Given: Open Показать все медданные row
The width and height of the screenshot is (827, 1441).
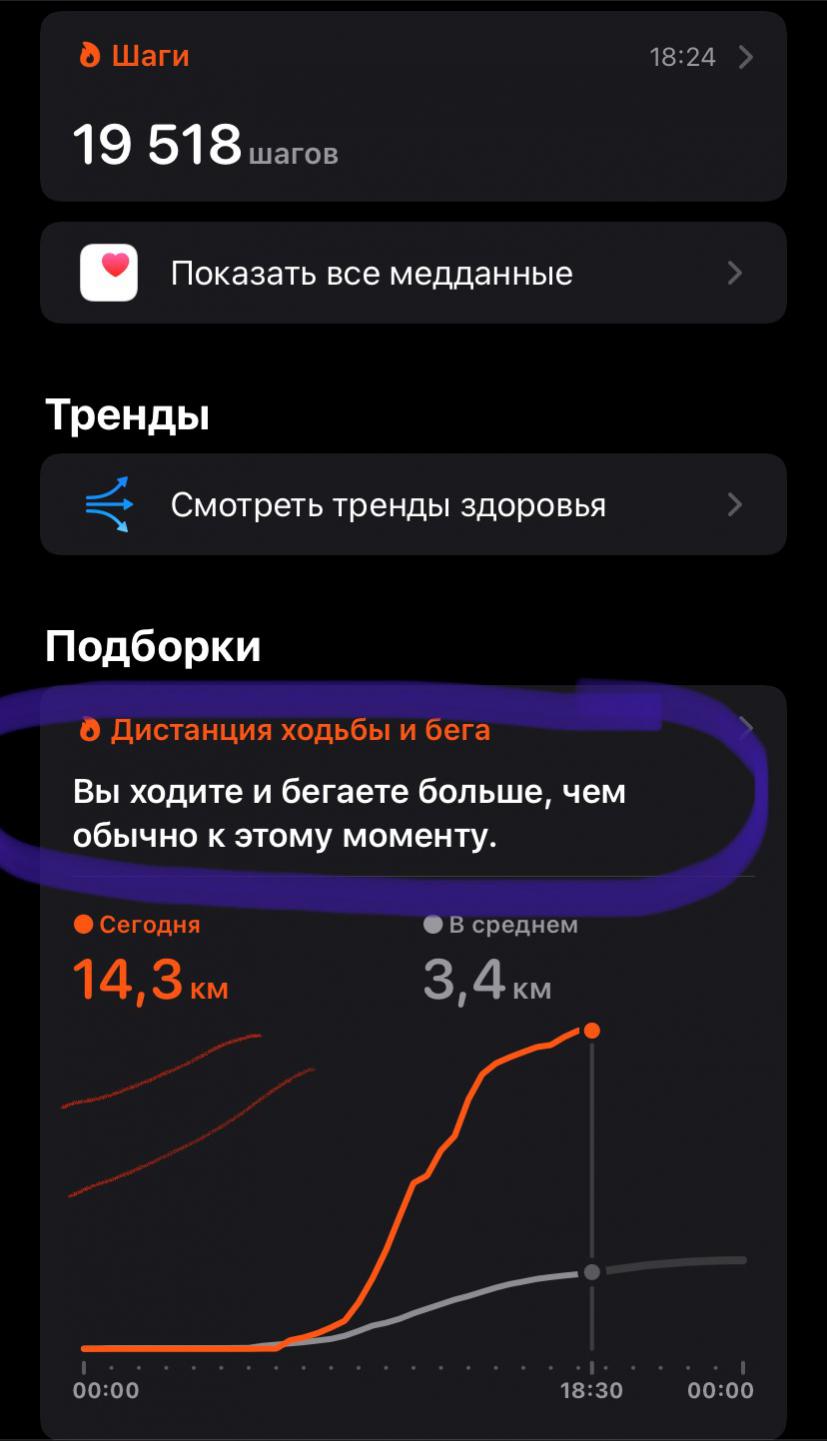Looking at the screenshot, I should click(x=412, y=273).
